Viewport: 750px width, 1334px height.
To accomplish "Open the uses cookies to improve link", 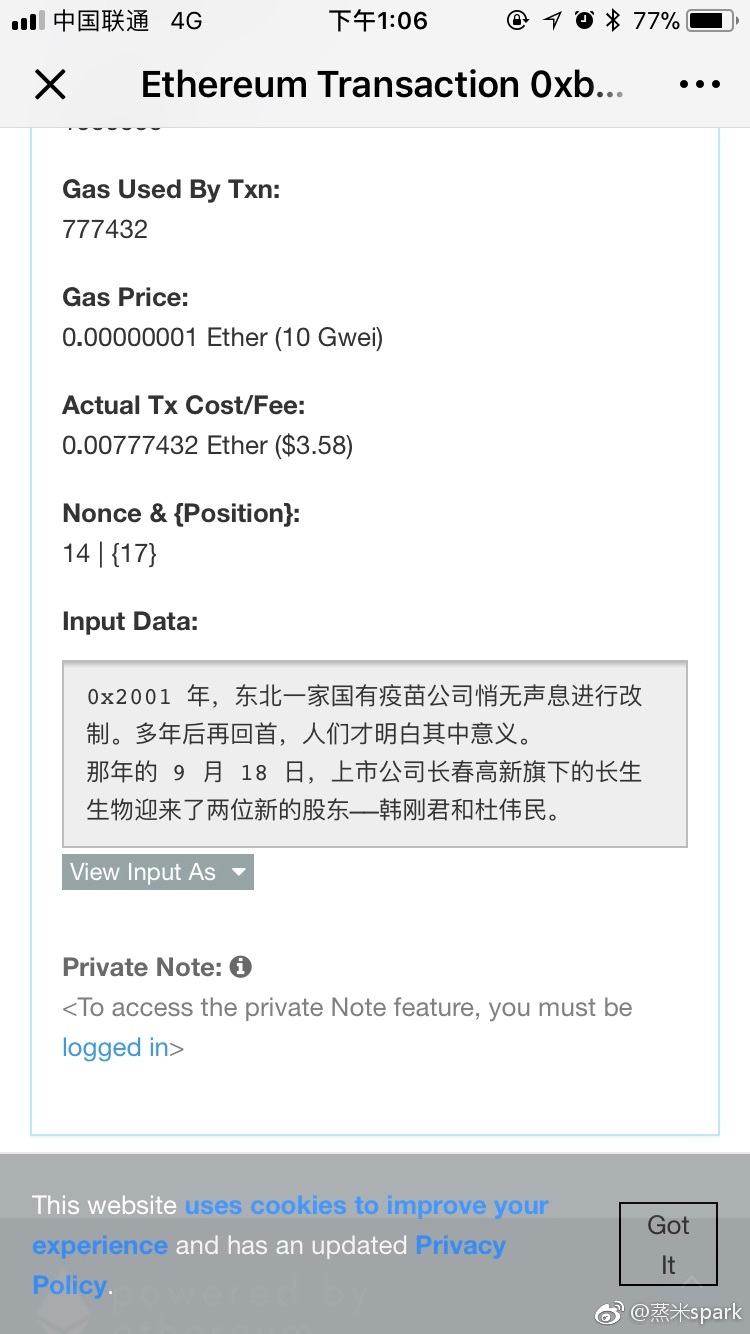I will click(366, 1205).
